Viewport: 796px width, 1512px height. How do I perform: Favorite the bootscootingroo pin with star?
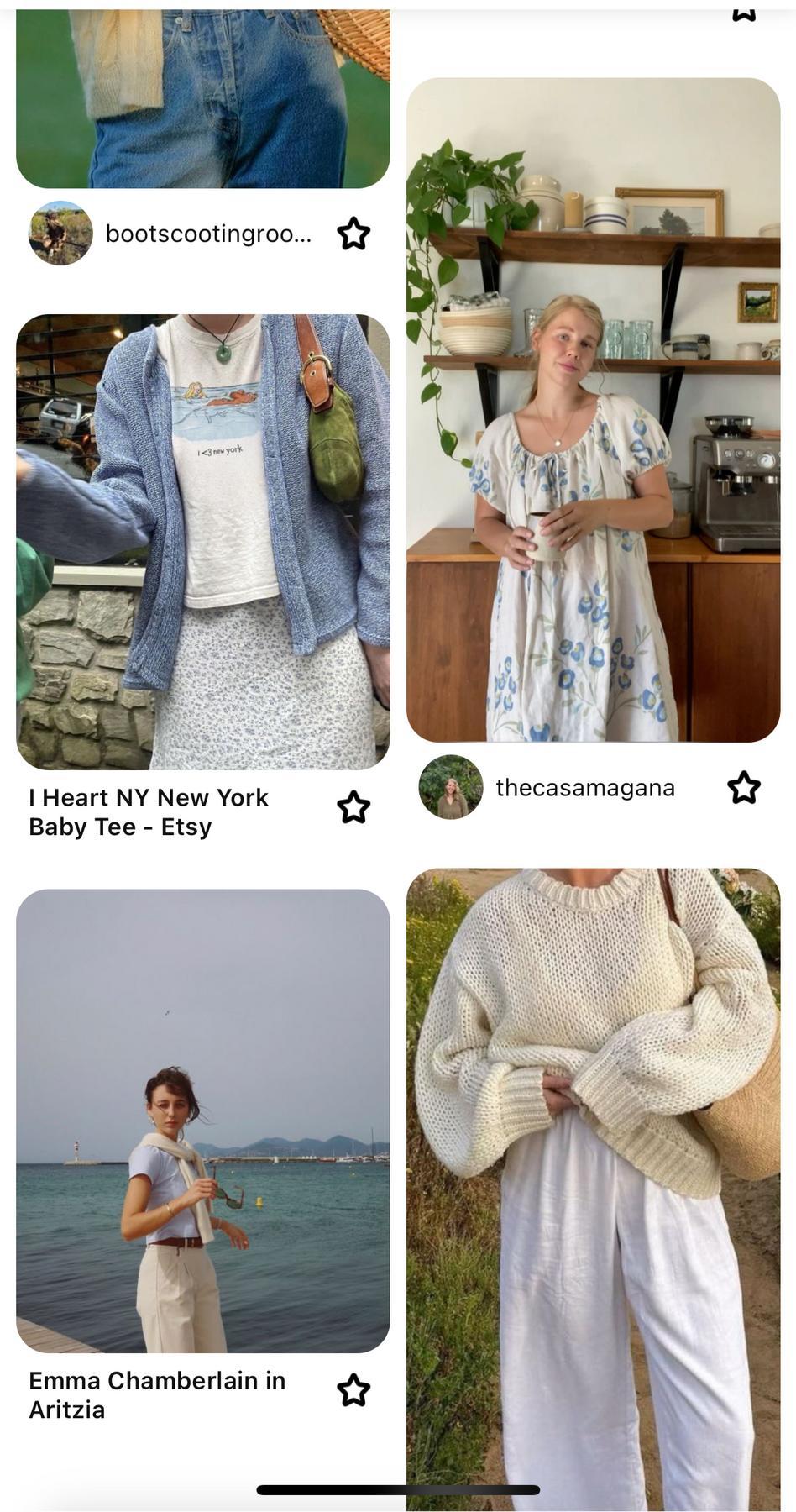353,234
